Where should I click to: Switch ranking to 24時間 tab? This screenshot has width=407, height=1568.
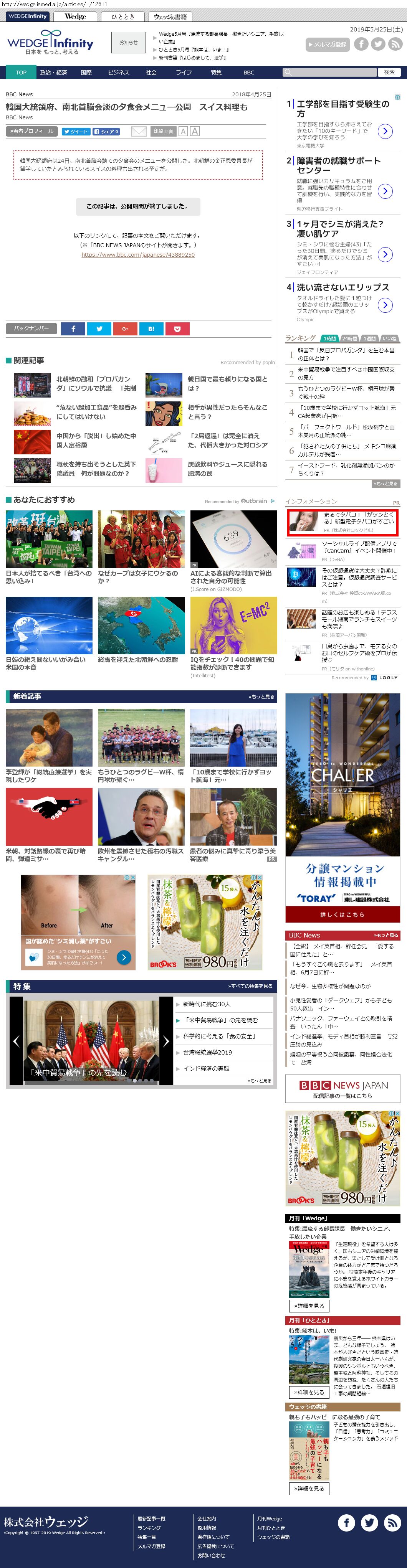click(x=349, y=338)
